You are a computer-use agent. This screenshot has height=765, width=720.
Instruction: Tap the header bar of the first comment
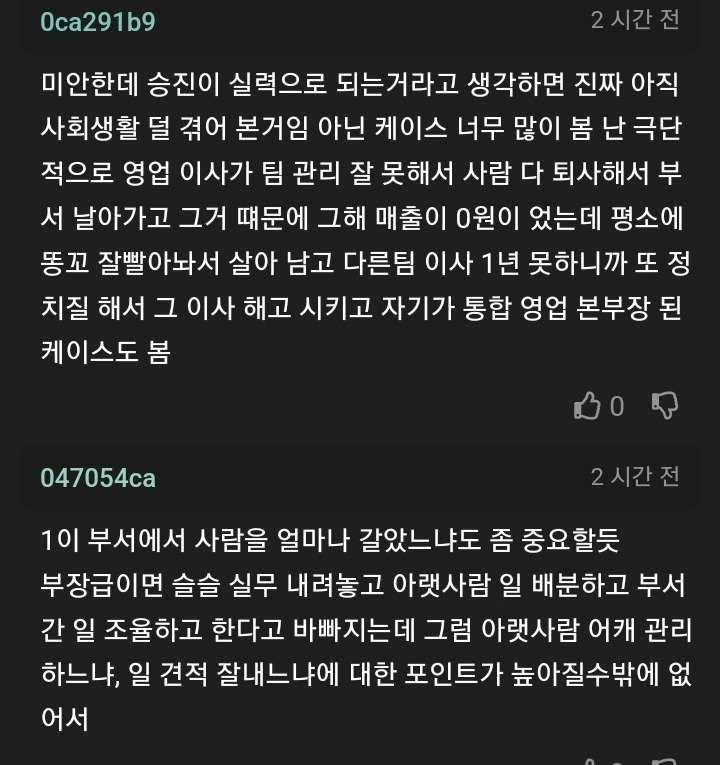pos(360,18)
